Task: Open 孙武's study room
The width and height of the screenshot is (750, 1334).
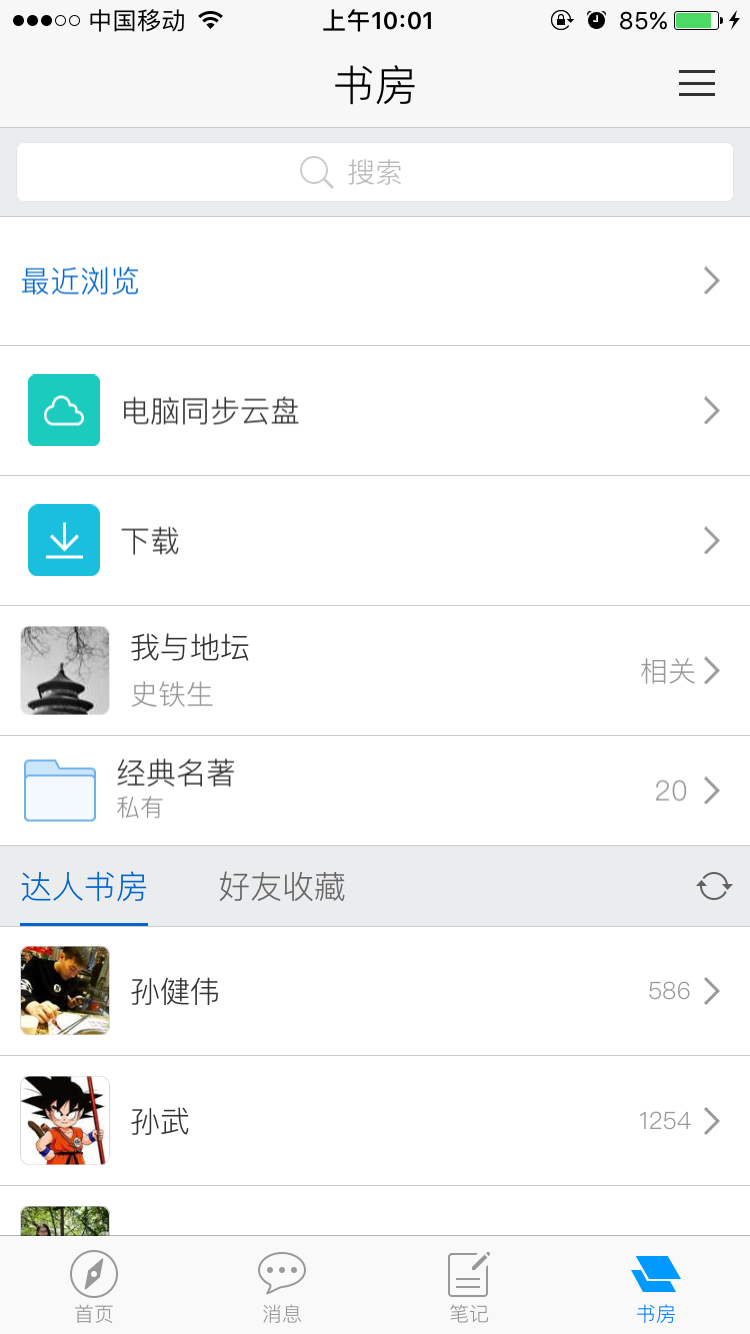Action: coord(375,1121)
